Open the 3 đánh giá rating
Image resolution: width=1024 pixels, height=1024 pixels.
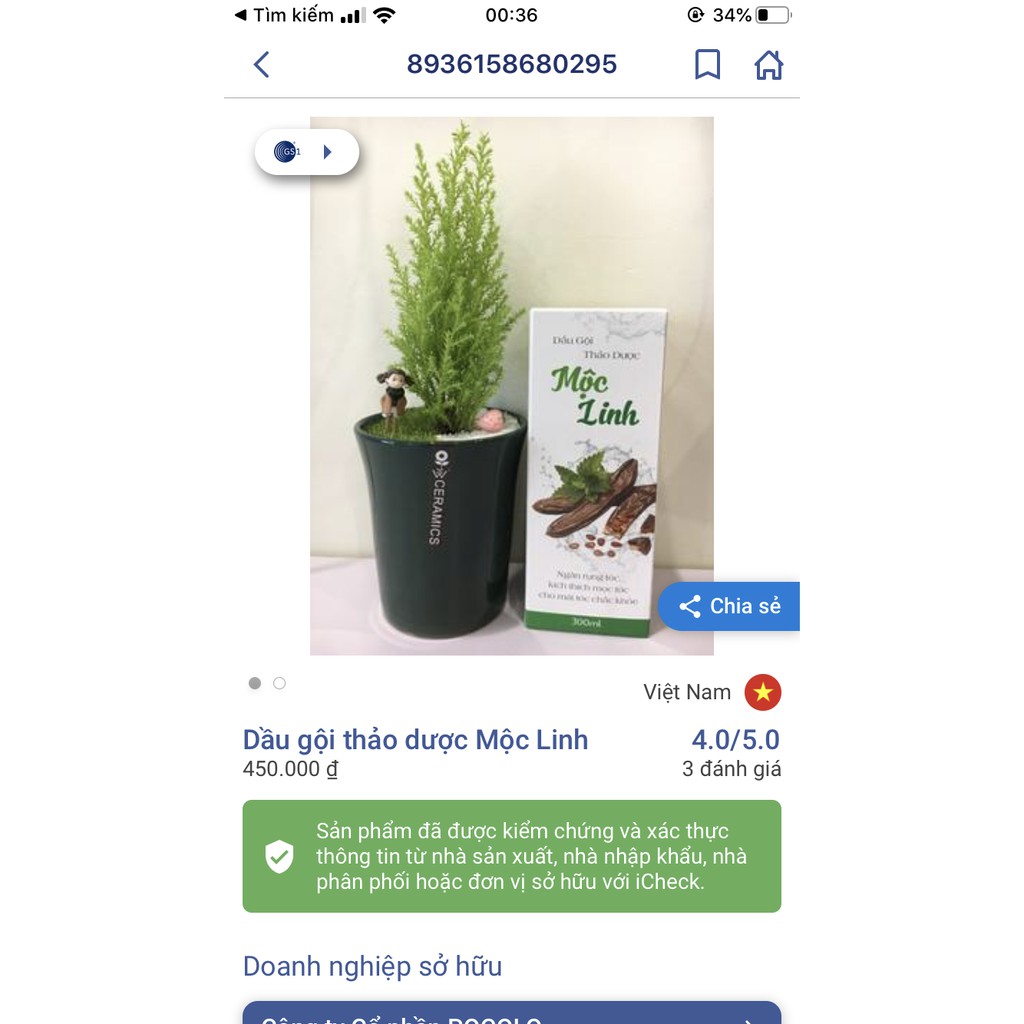pos(731,769)
